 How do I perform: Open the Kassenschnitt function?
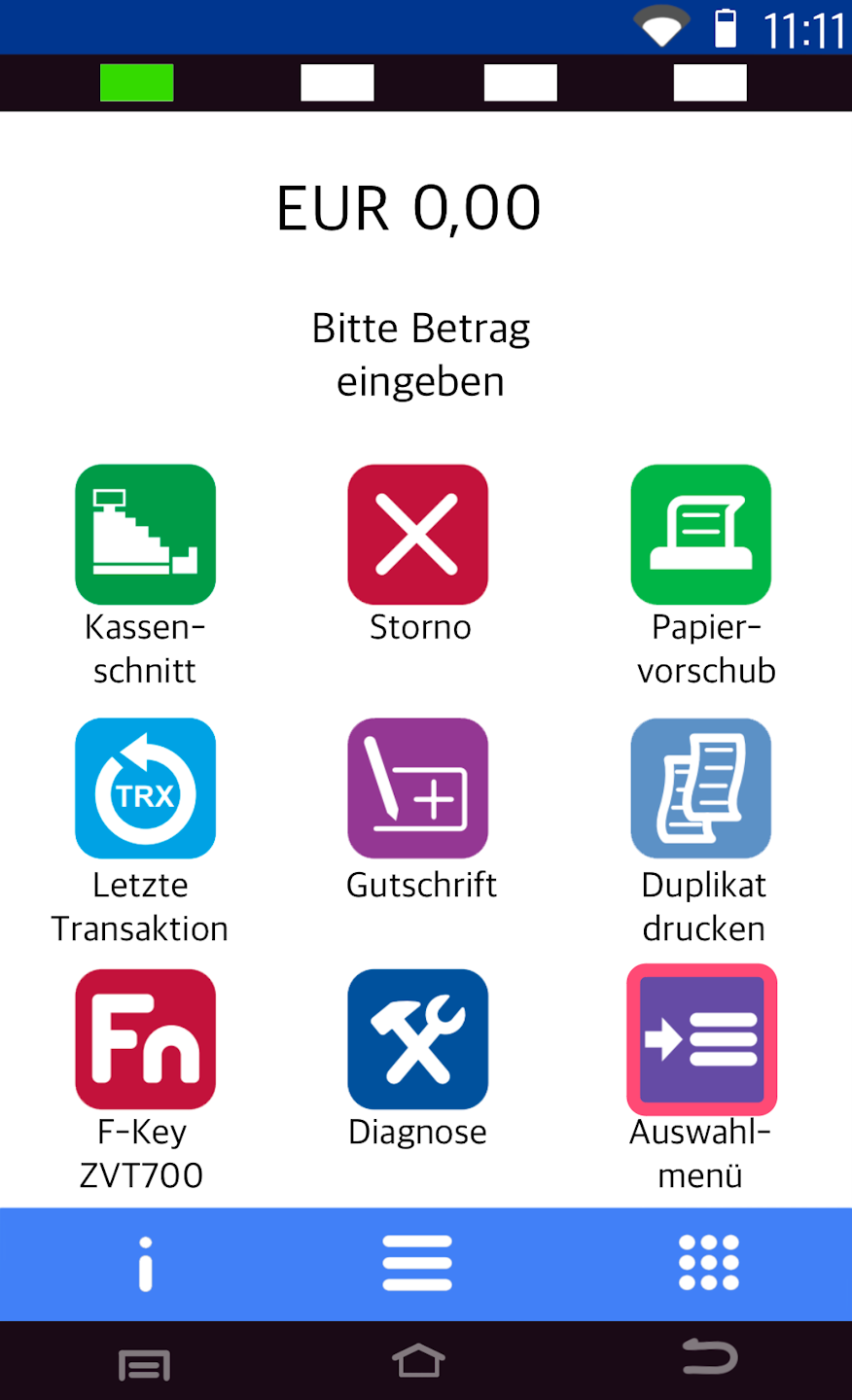[x=145, y=535]
